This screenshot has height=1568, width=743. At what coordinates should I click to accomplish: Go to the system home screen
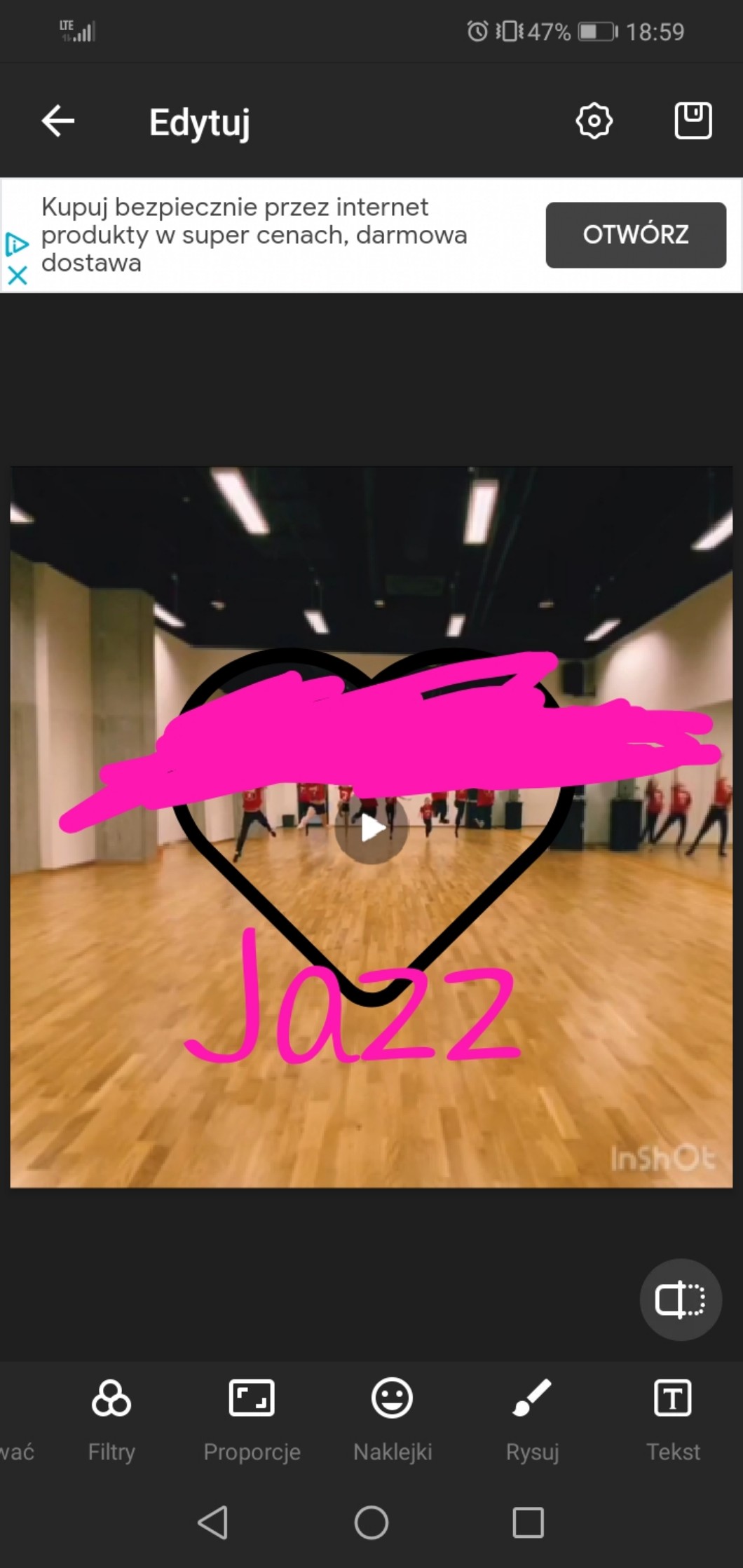coord(371,1522)
